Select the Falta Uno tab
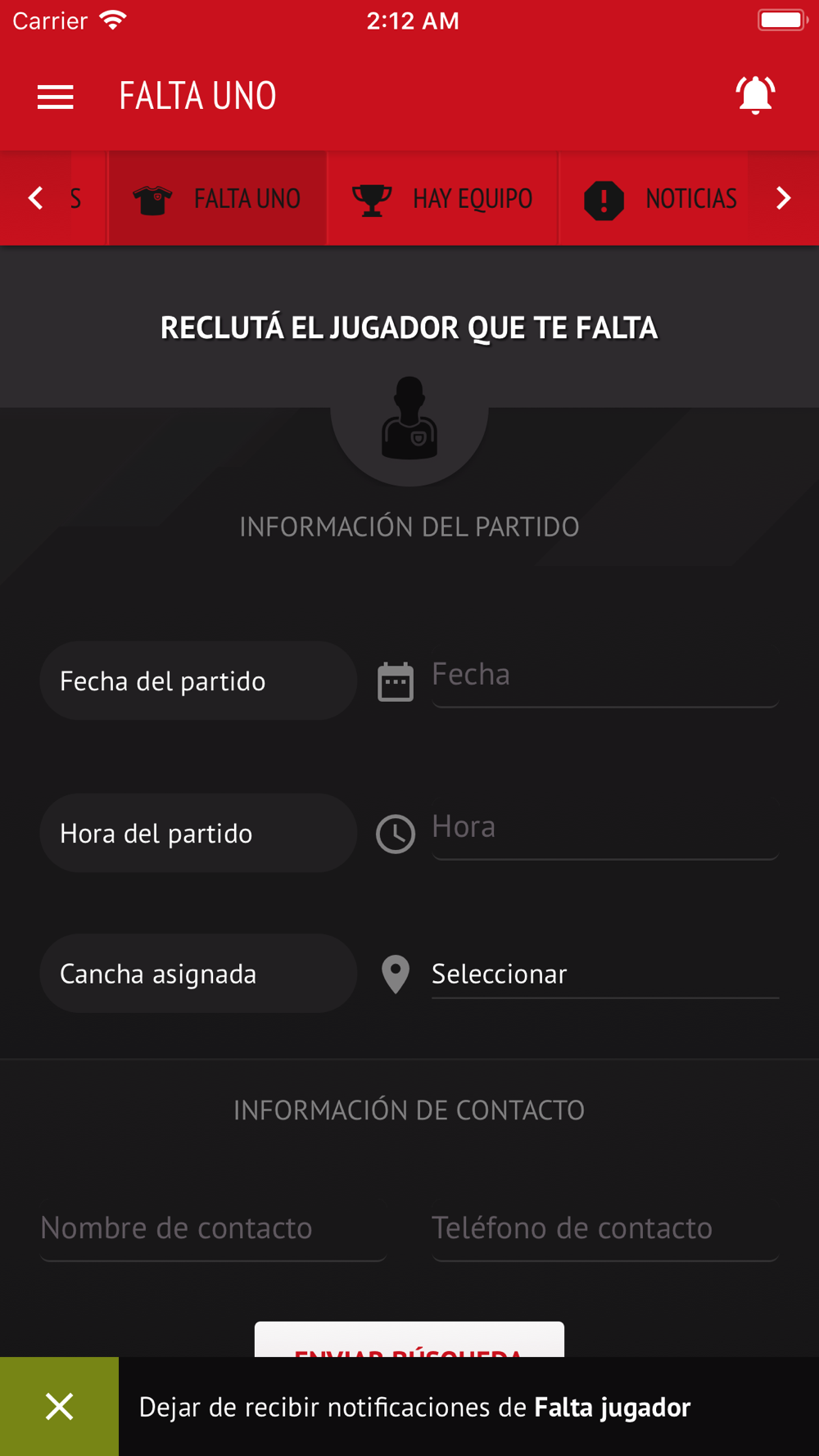The image size is (819, 1456). (217, 198)
